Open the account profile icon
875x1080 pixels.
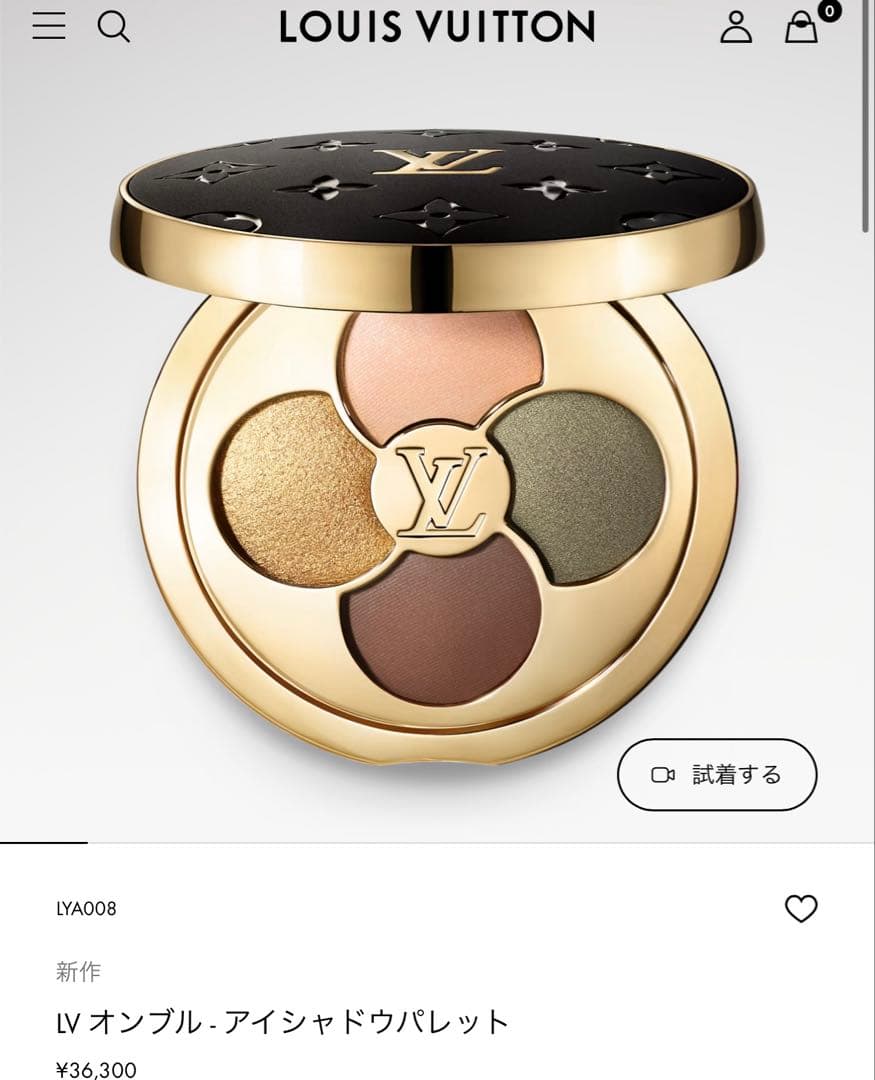pyautogui.click(x=736, y=27)
